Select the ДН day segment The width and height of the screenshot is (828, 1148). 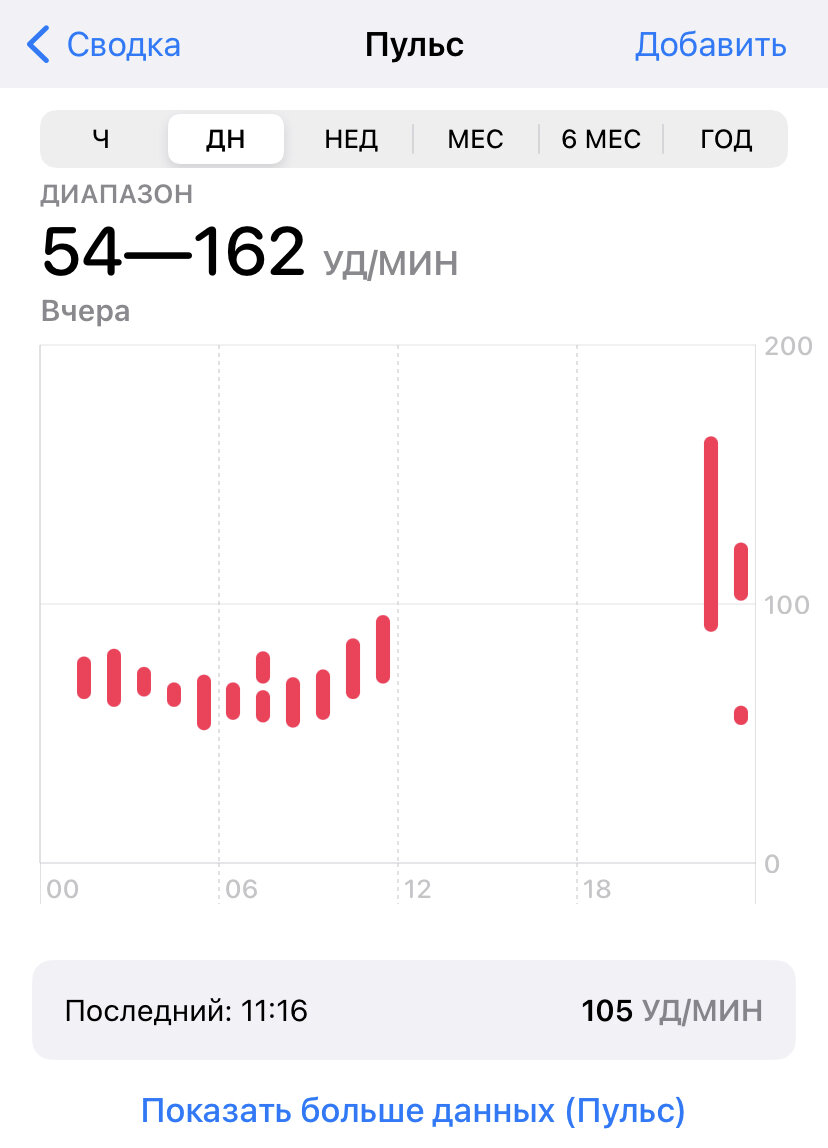click(x=225, y=139)
